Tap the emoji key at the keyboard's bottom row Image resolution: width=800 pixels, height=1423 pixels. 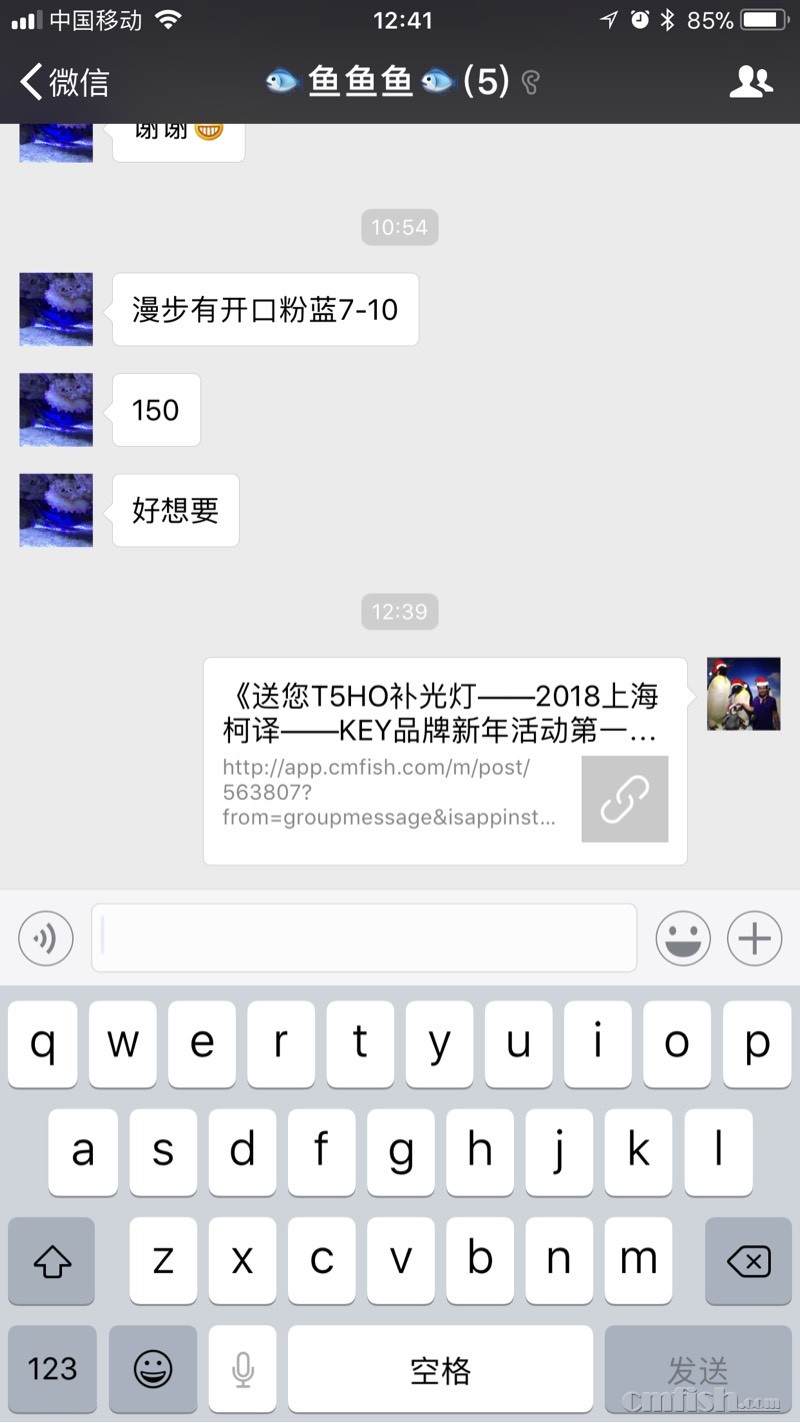pyautogui.click(x=152, y=1369)
